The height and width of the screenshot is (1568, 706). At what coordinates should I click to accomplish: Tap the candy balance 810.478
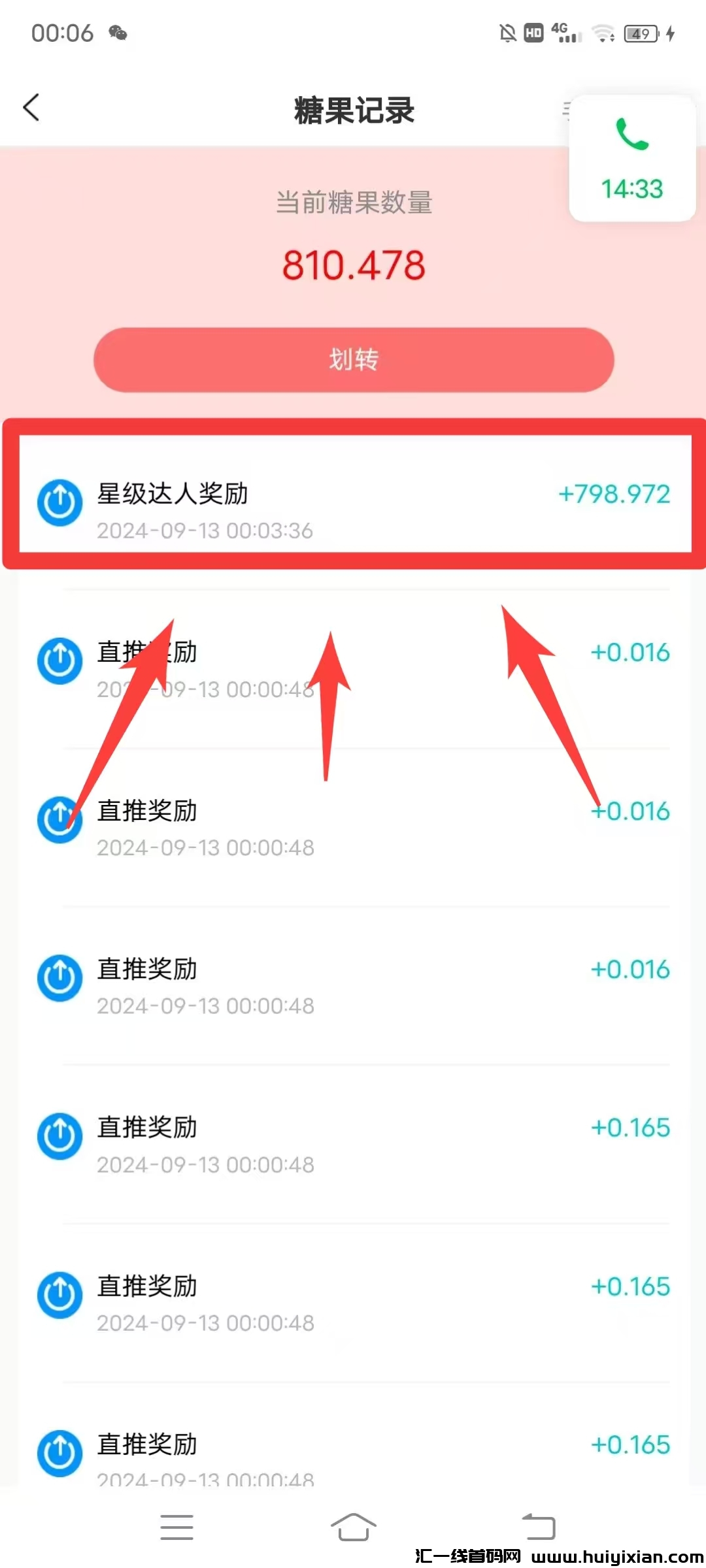pos(353,265)
